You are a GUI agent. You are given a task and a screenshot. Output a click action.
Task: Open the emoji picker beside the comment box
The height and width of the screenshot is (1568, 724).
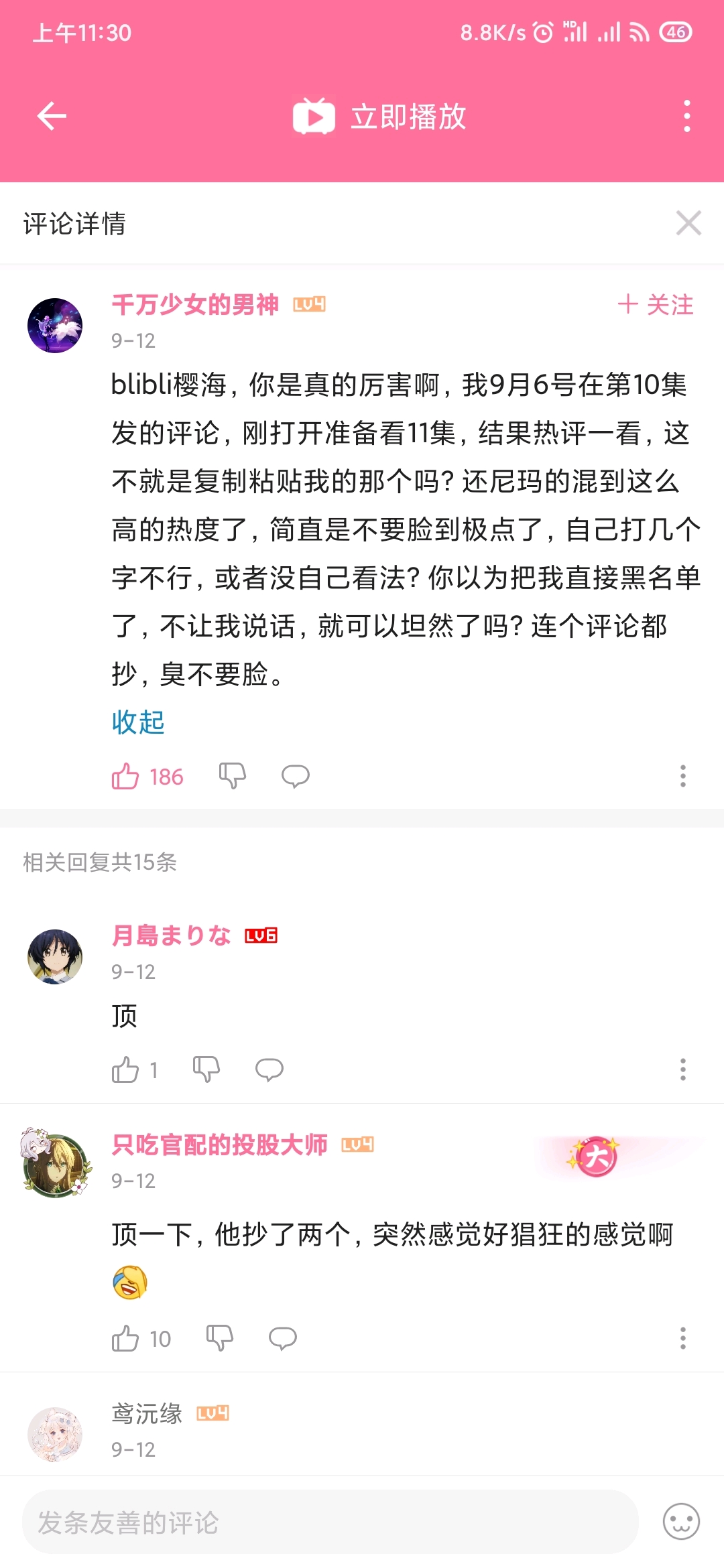[681, 1522]
